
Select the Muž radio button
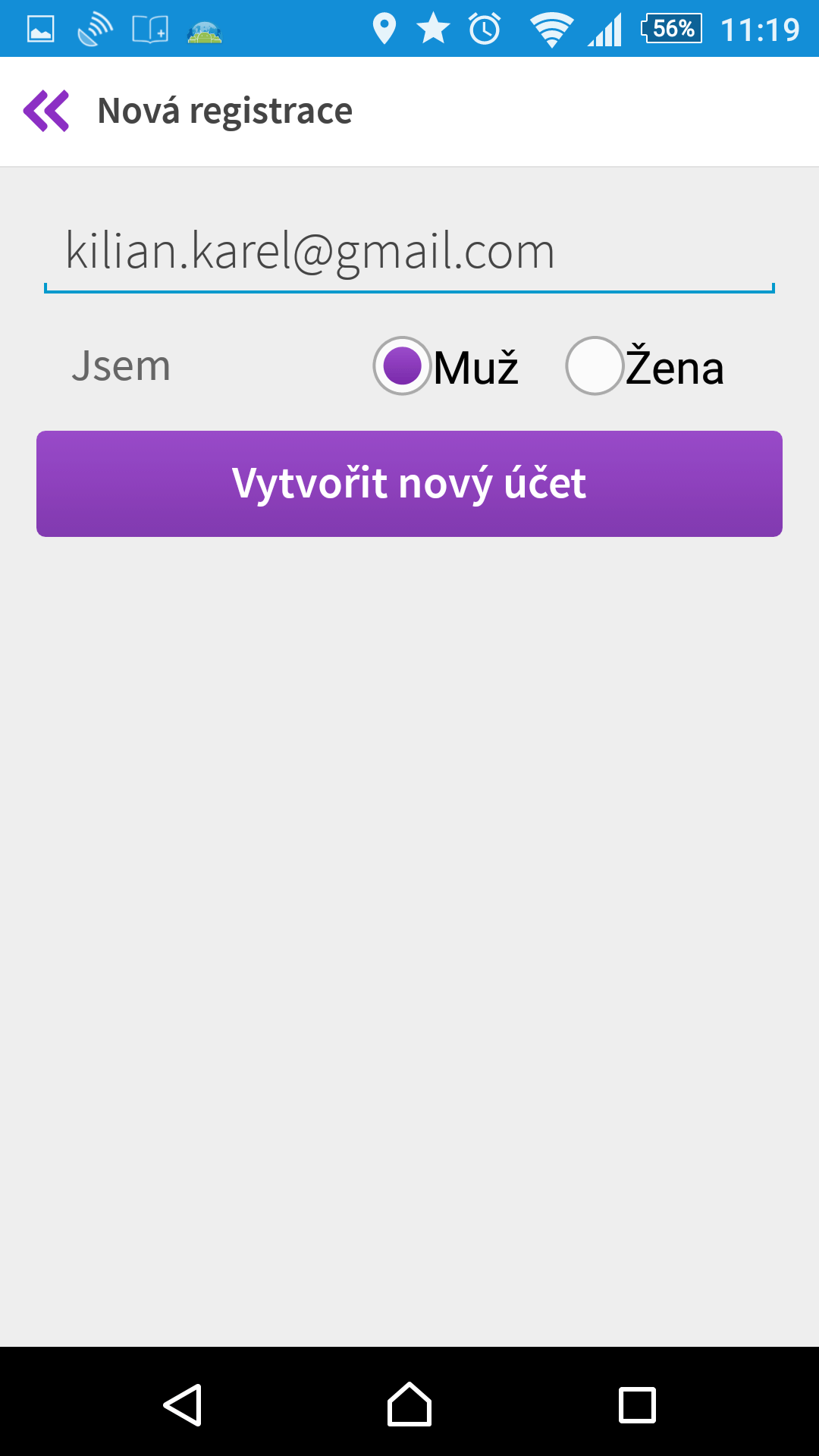446,366
